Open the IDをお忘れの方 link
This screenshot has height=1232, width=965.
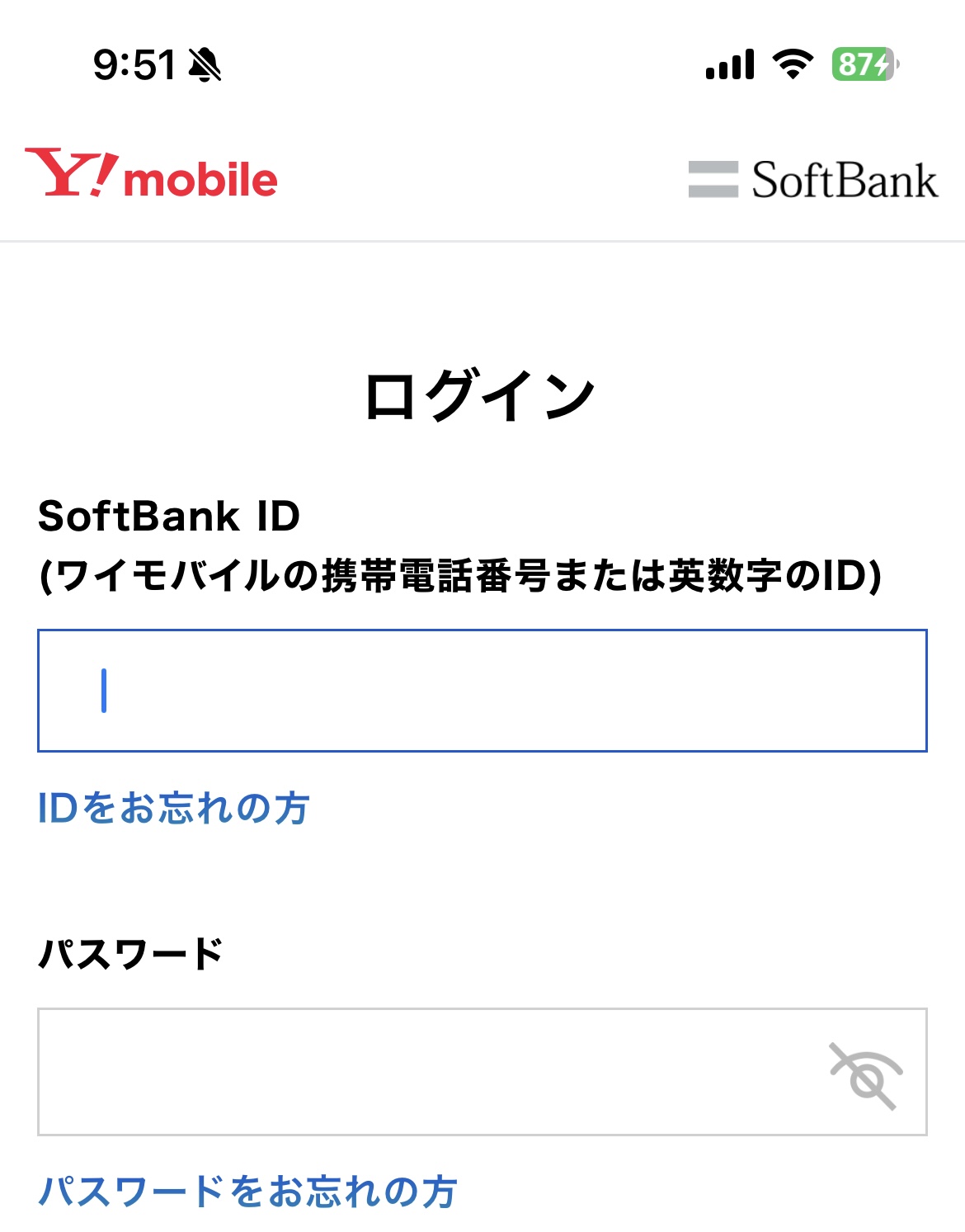[175, 810]
